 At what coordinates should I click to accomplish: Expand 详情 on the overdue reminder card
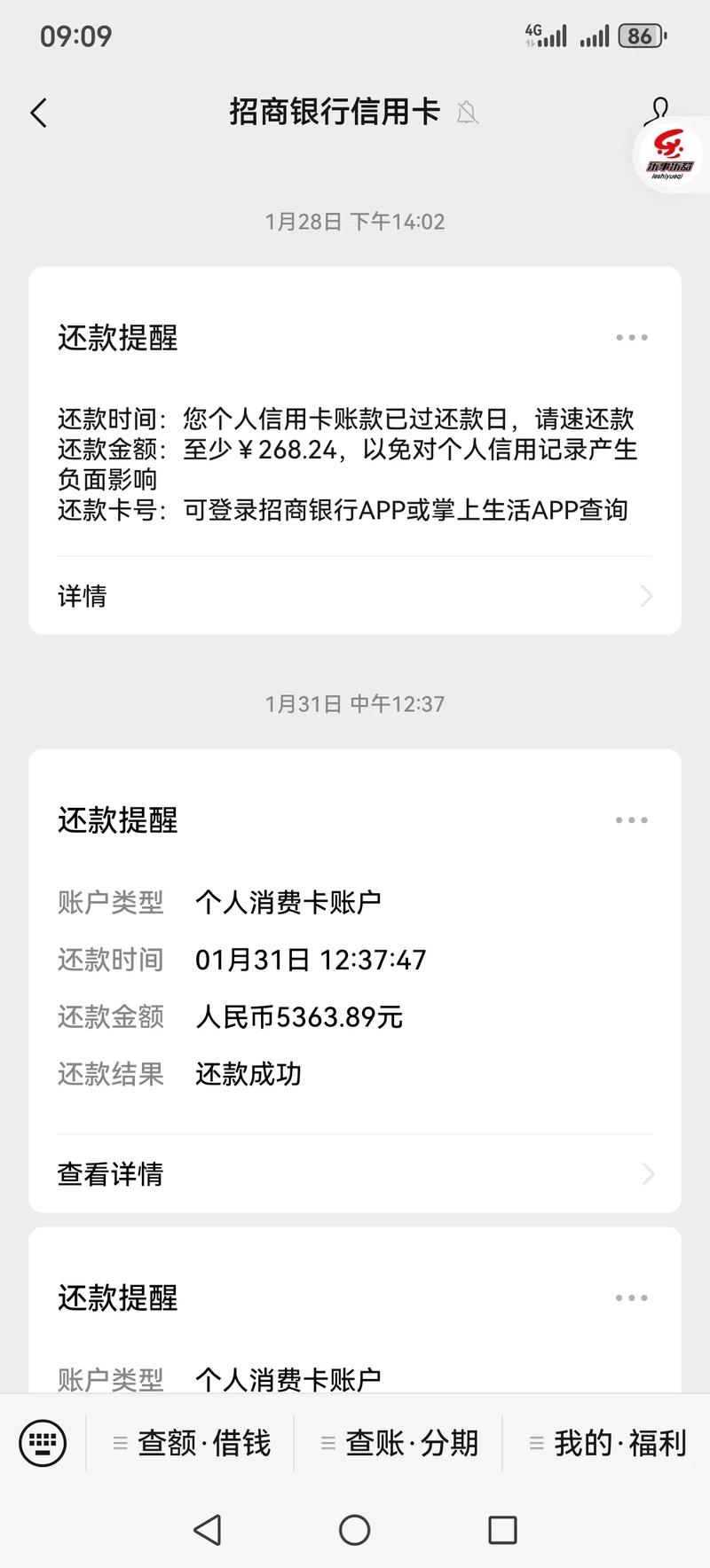pyautogui.click(x=83, y=596)
